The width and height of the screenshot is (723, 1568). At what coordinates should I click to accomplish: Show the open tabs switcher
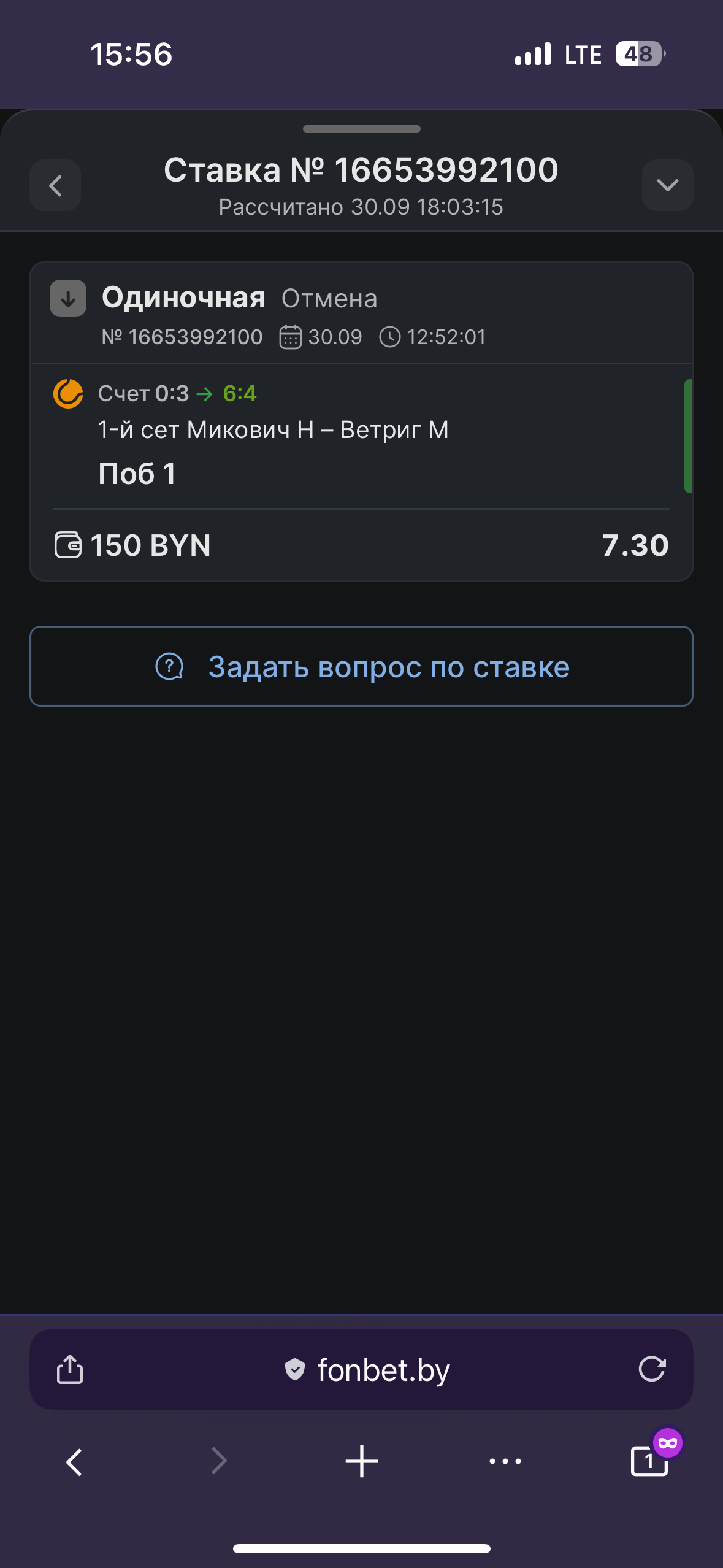coord(649,1461)
